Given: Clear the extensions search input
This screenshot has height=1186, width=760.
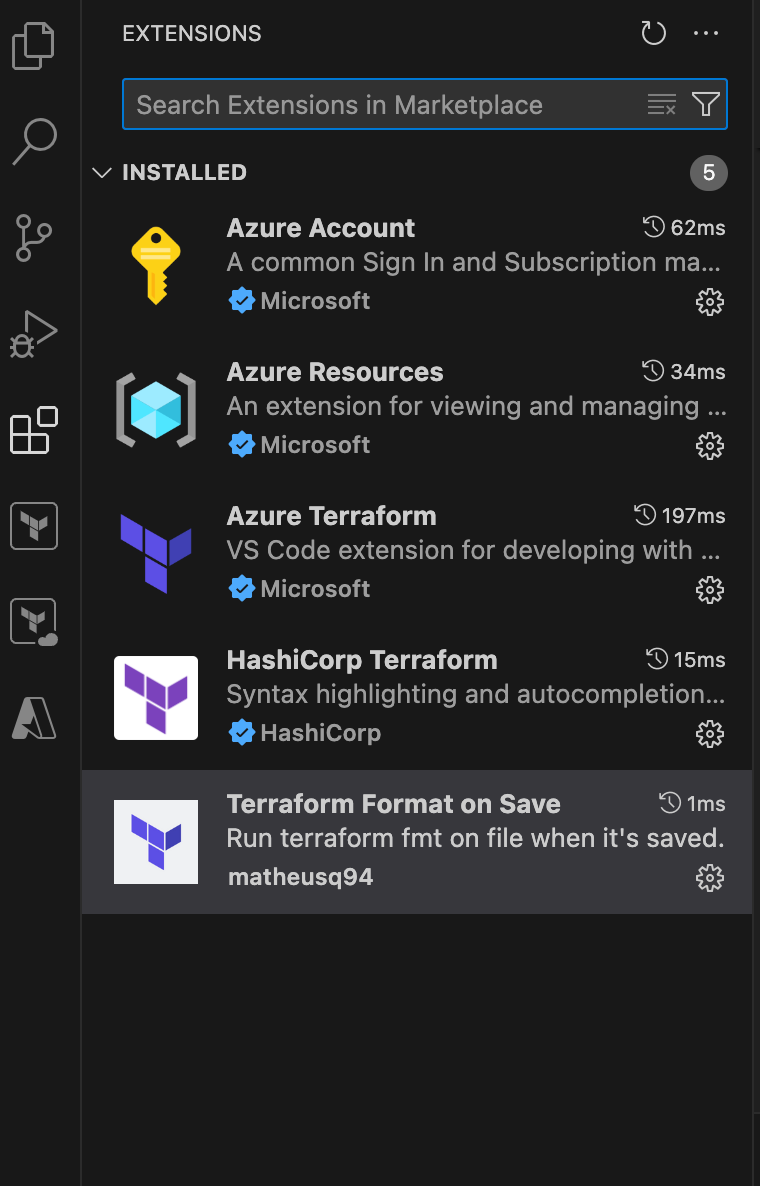Looking at the screenshot, I should pos(662,104).
